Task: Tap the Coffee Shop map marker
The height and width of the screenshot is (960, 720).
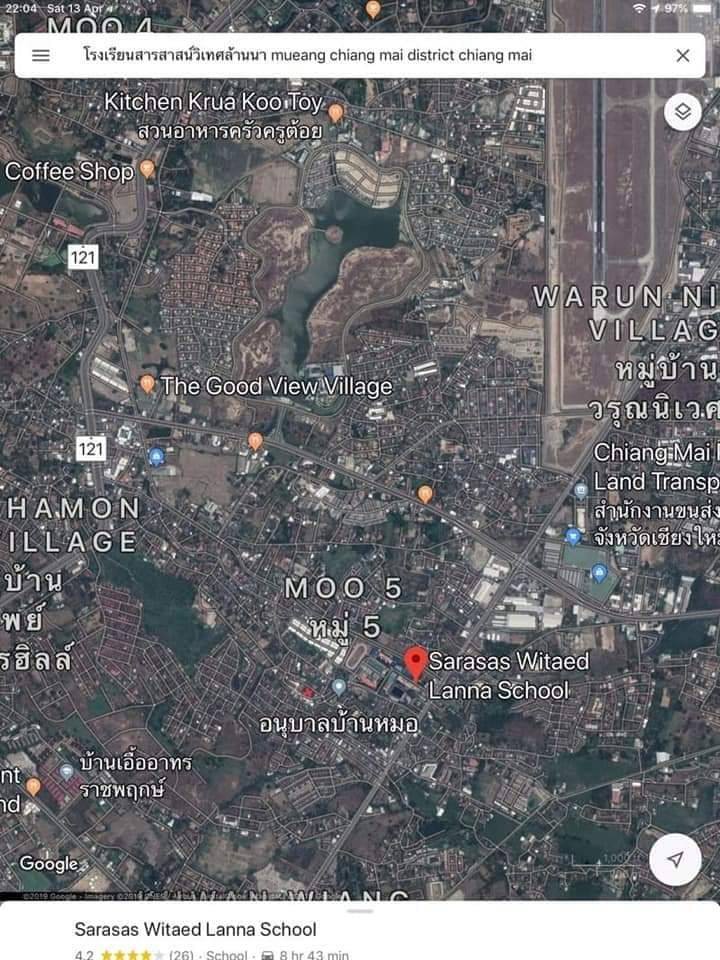Action: click(148, 169)
